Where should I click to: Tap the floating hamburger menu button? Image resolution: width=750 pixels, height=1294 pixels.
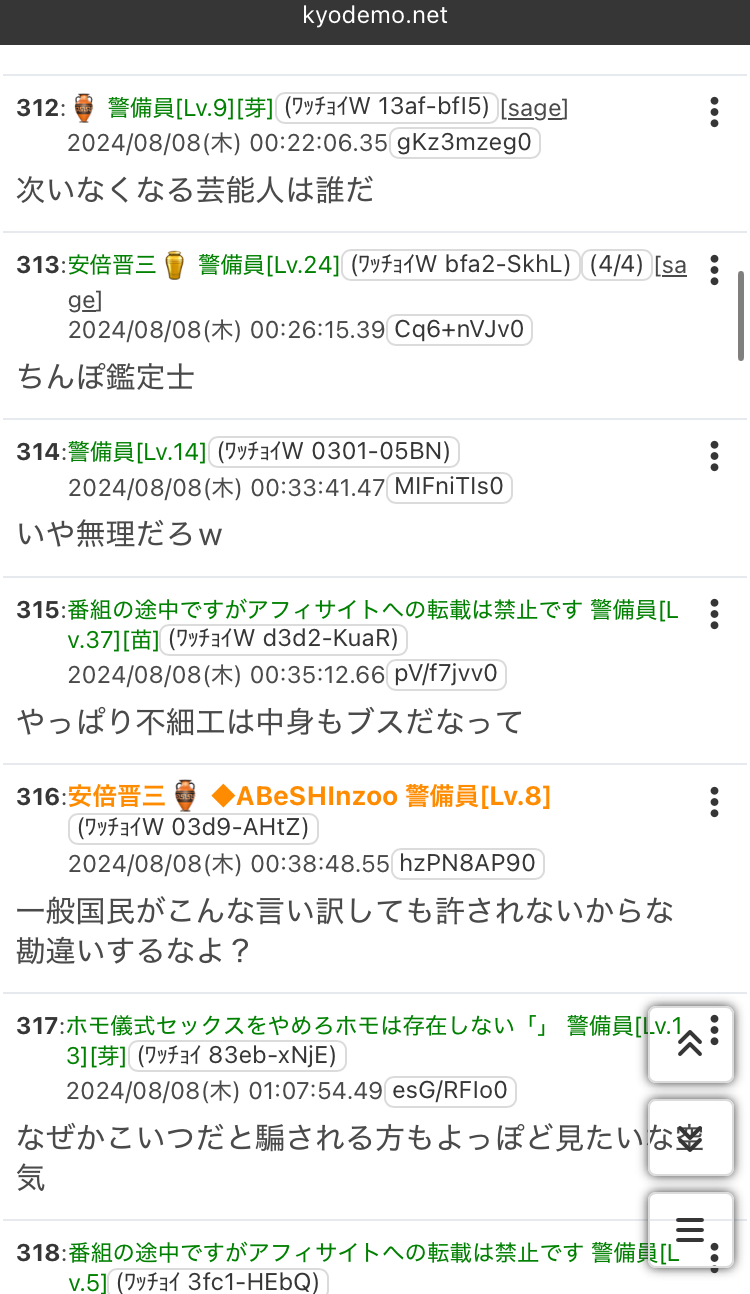tap(690, 1231)
